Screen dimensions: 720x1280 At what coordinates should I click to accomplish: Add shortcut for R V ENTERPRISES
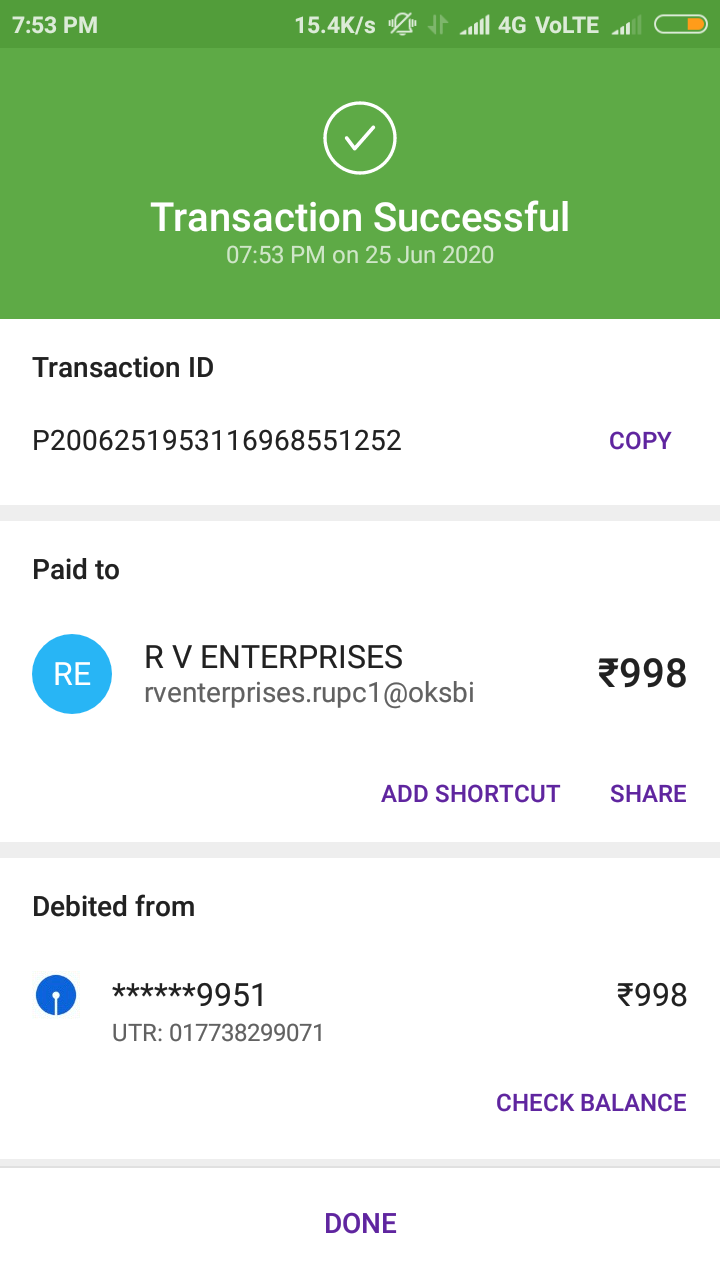470,794
